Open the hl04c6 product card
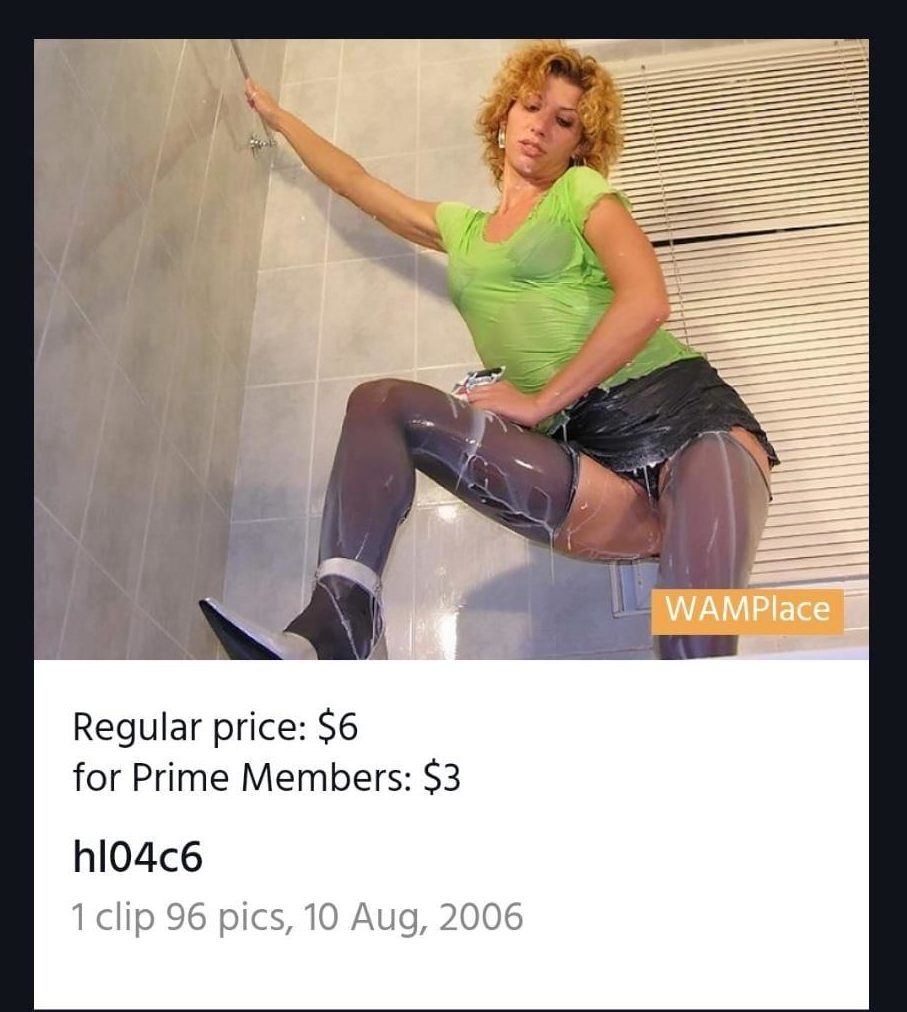Viewport: 907px width, 1012px height. click(x=138, y=859)
